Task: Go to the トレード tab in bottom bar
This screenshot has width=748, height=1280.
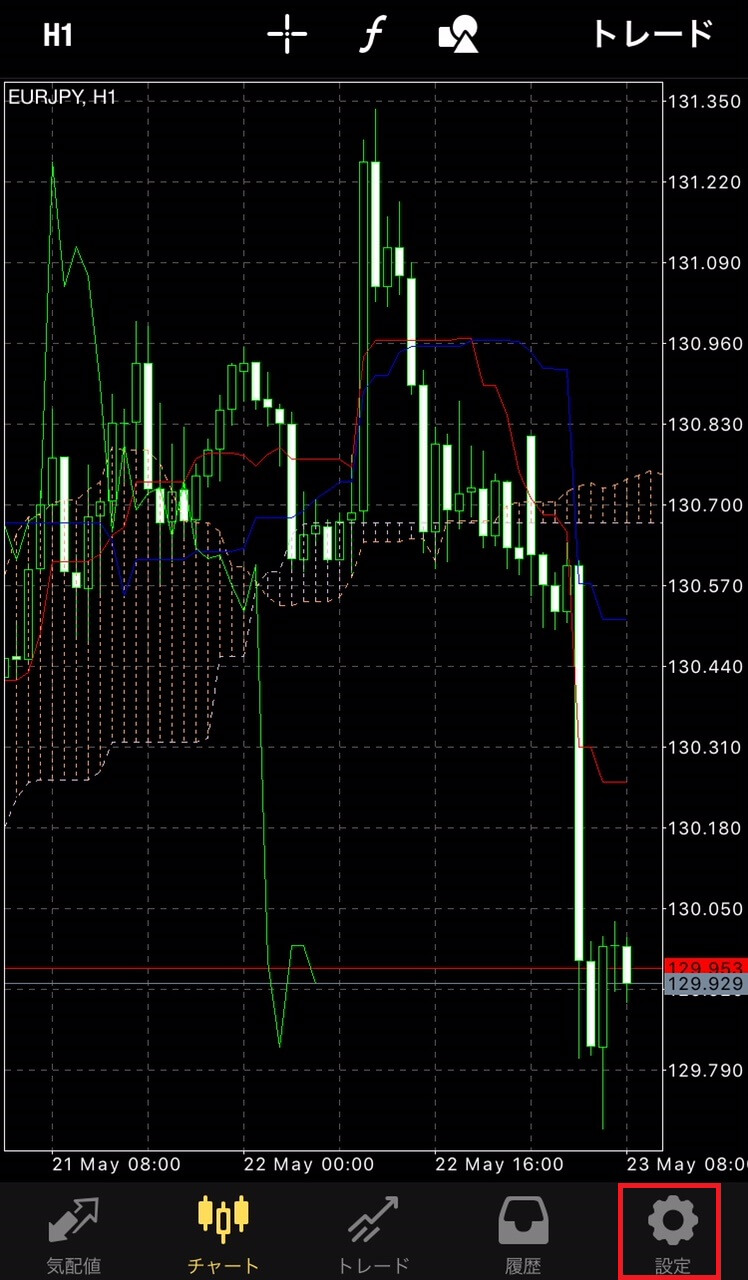Action: 373,1234
